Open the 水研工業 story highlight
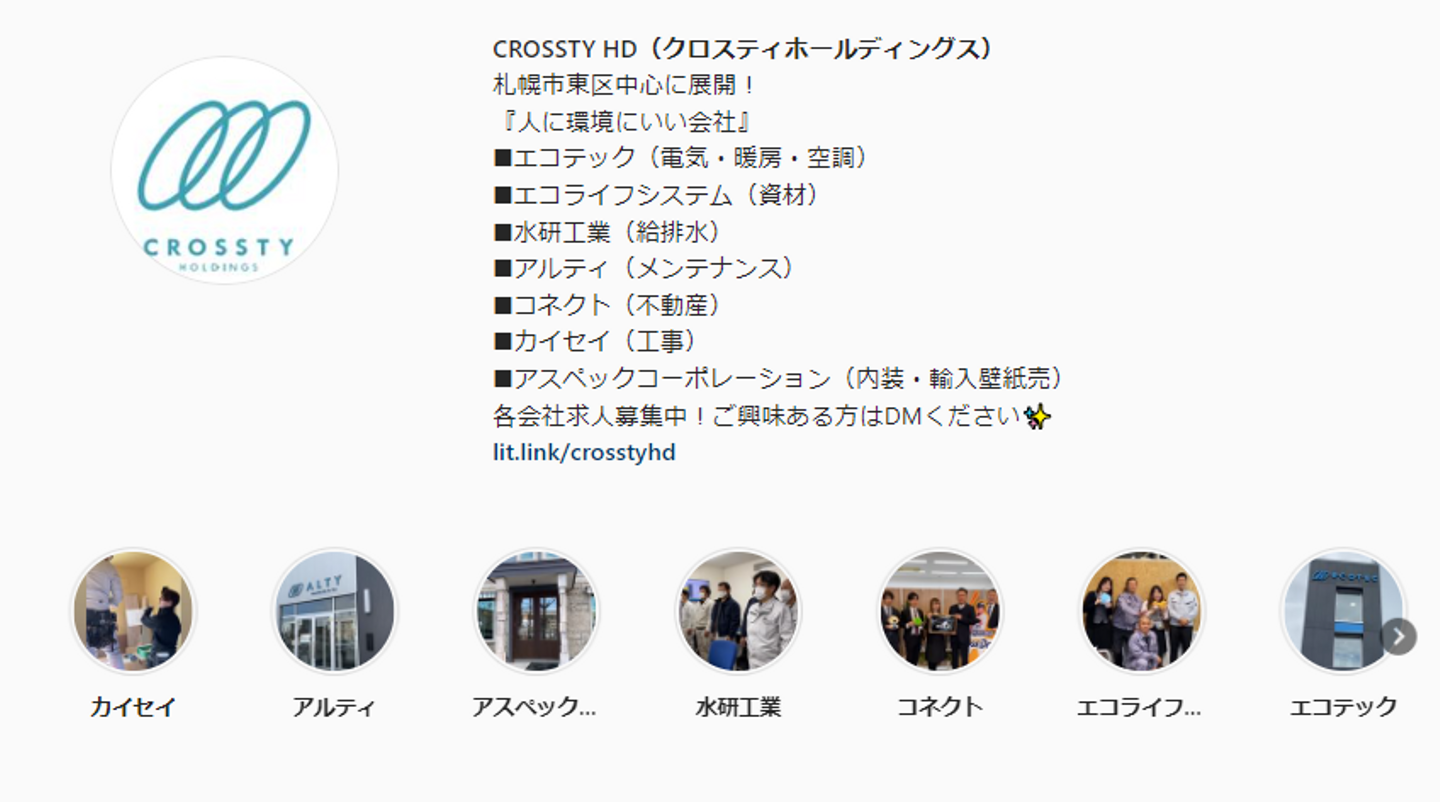Screen dimensions: 1440x802 coord(738,611)
